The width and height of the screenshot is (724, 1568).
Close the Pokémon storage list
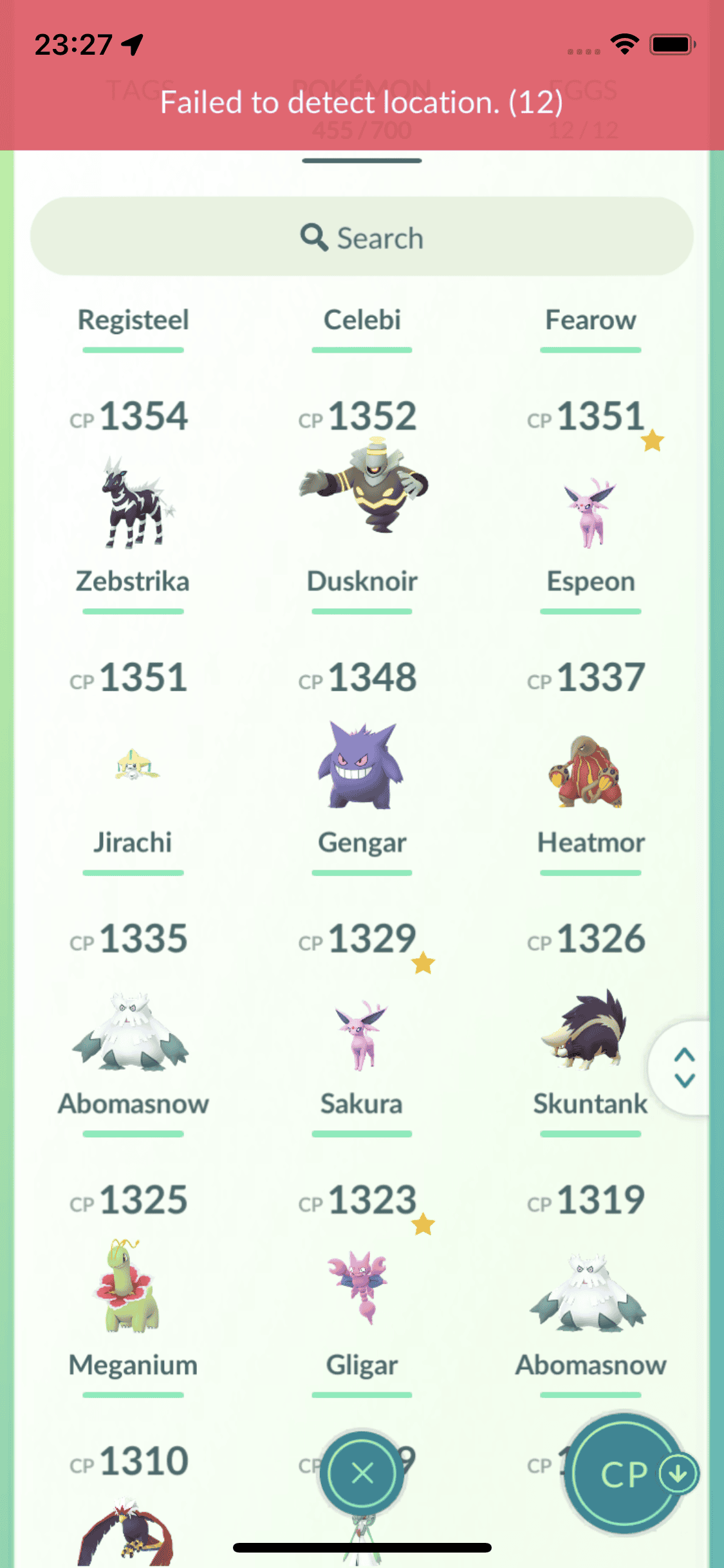[x=362, y=1473]
